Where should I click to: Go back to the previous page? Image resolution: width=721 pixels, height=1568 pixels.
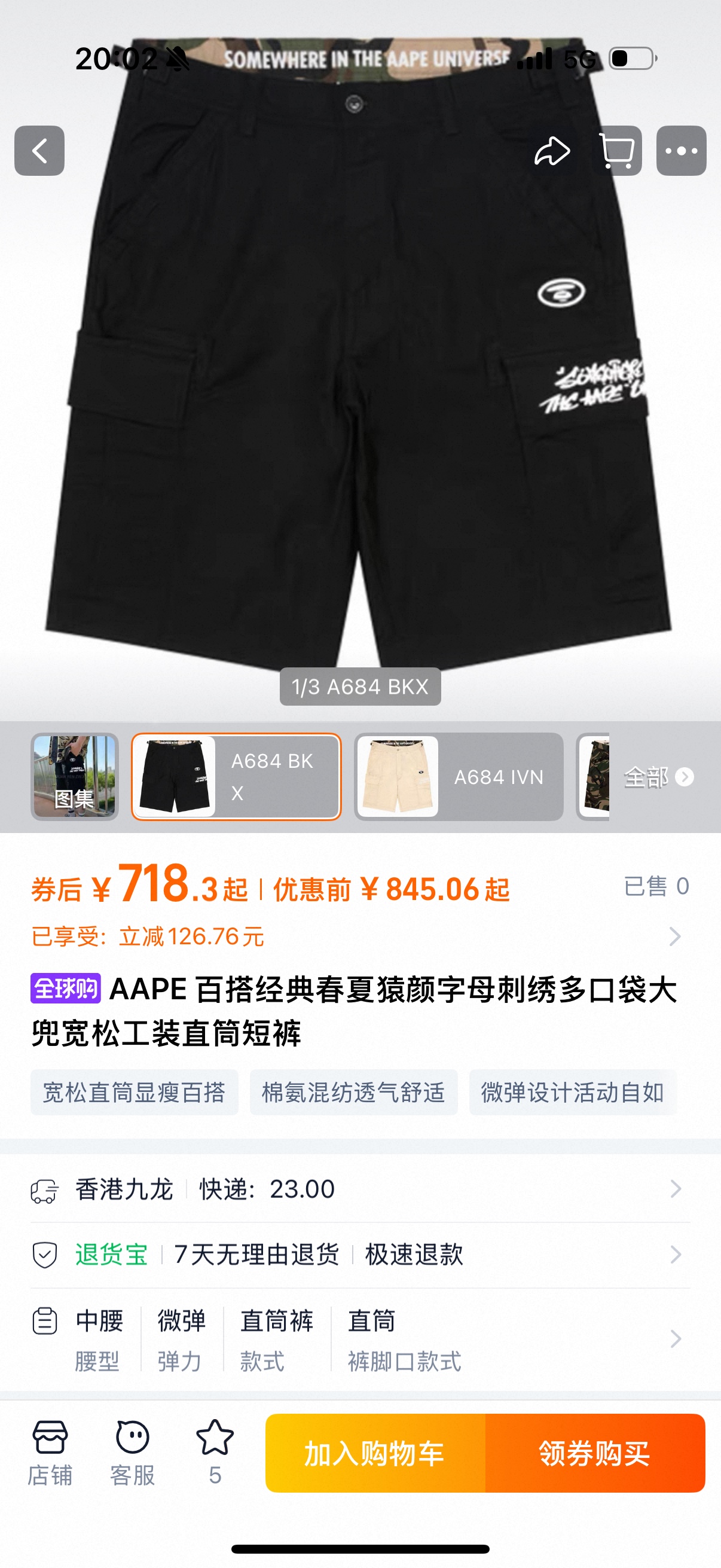tap(39, 151)
